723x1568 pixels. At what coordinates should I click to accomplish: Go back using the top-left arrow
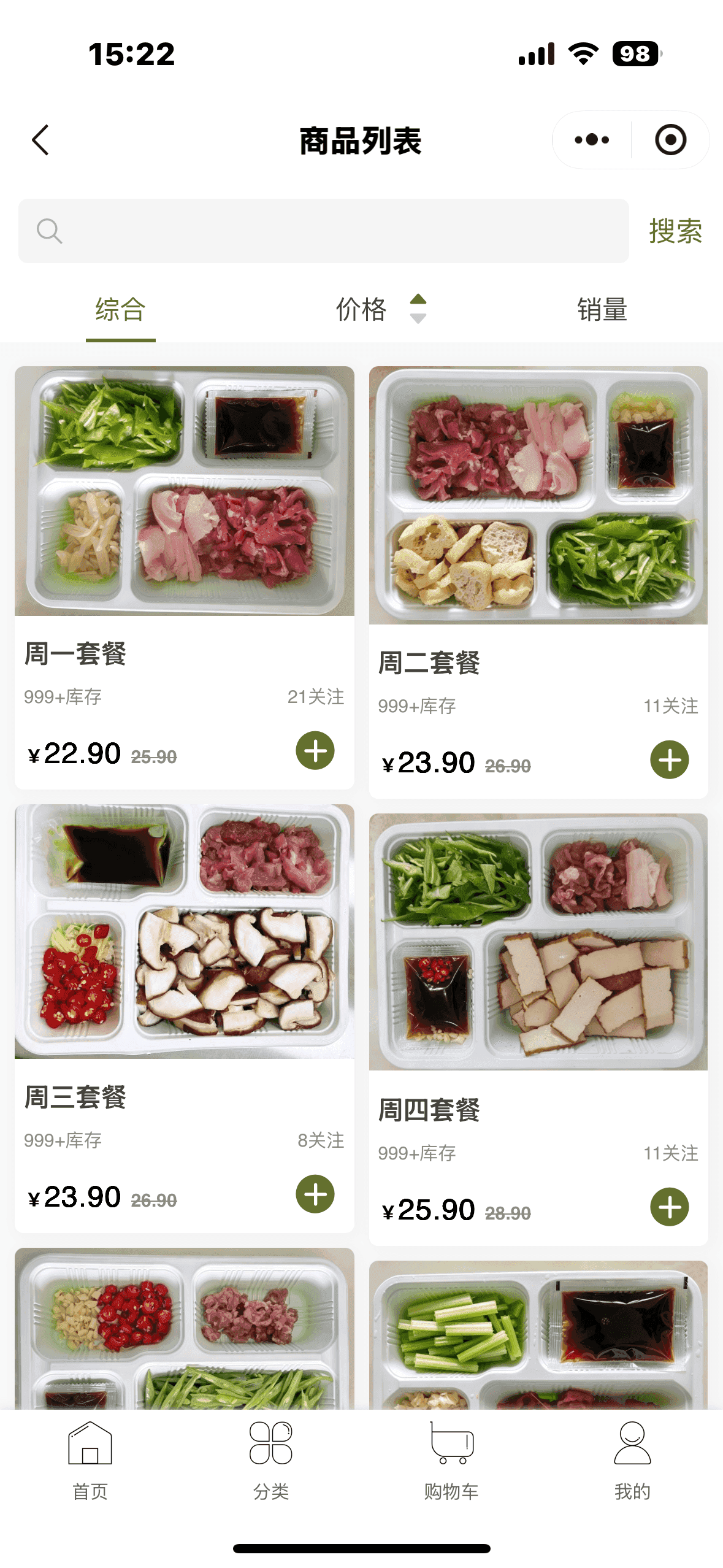[x=40, y=140]
